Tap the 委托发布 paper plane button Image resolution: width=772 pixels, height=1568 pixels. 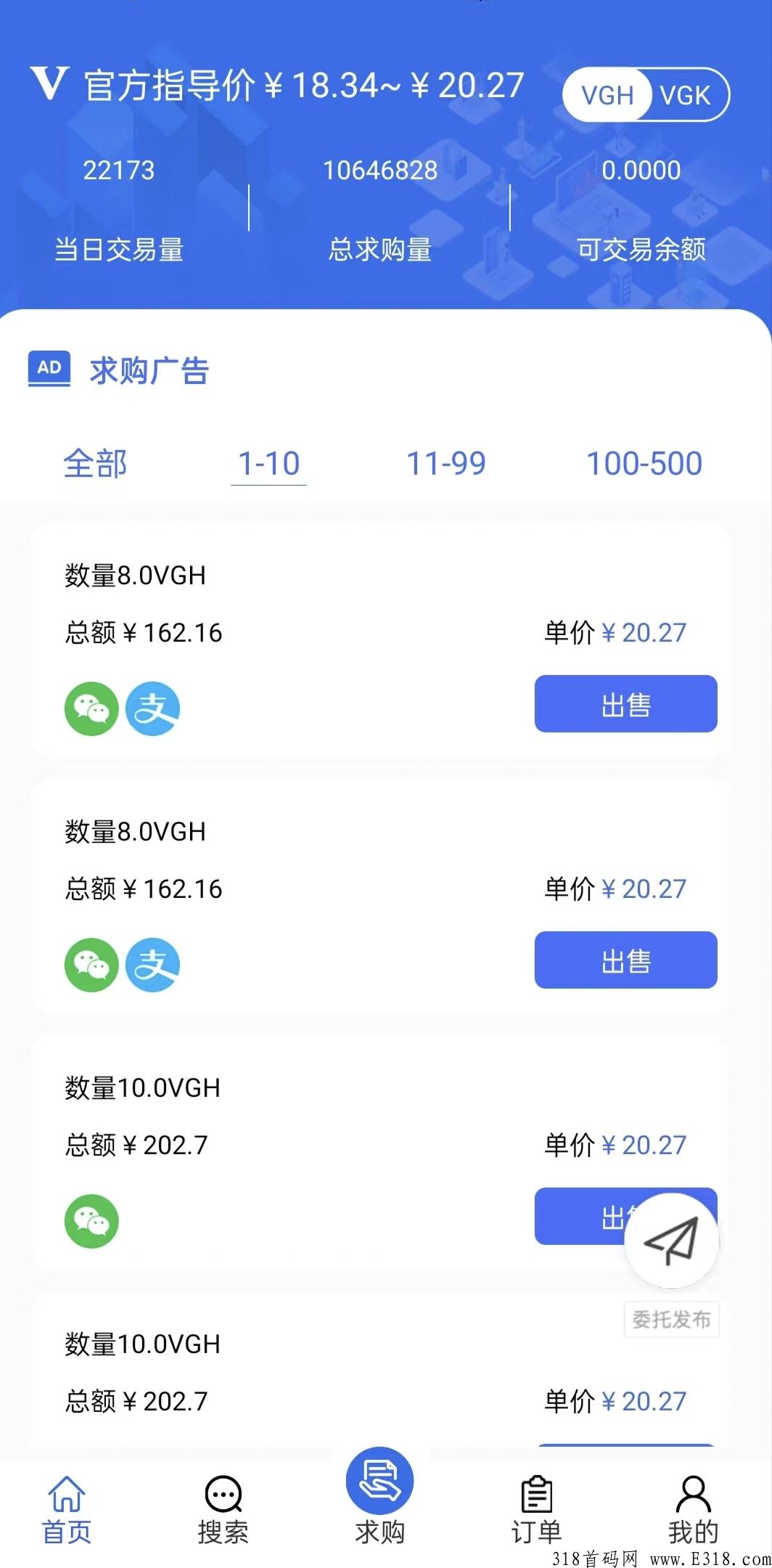672,1241
